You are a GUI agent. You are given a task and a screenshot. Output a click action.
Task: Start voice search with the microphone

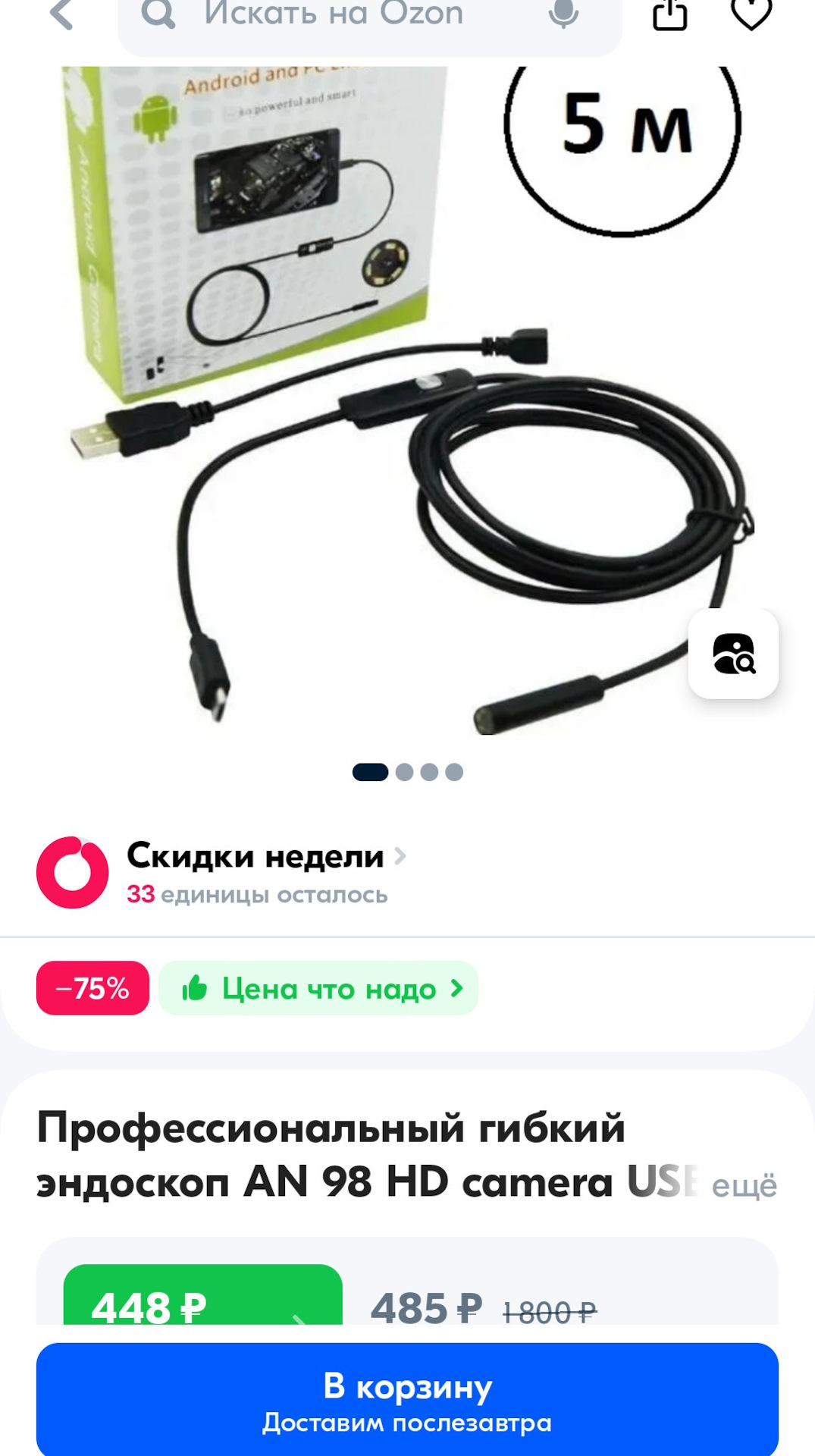pos(563,14)
